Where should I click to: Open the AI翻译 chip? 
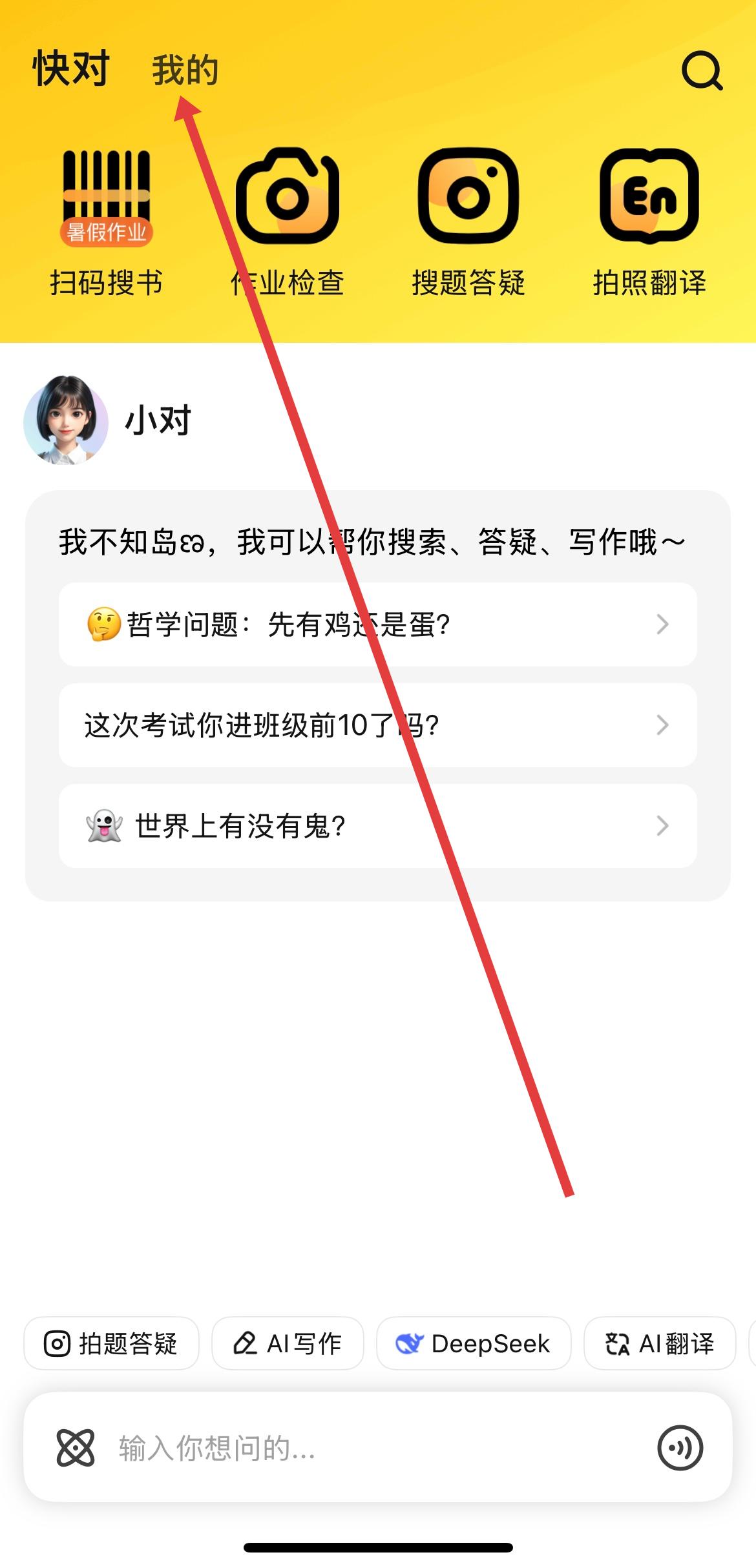click(x=660, y=1344)
